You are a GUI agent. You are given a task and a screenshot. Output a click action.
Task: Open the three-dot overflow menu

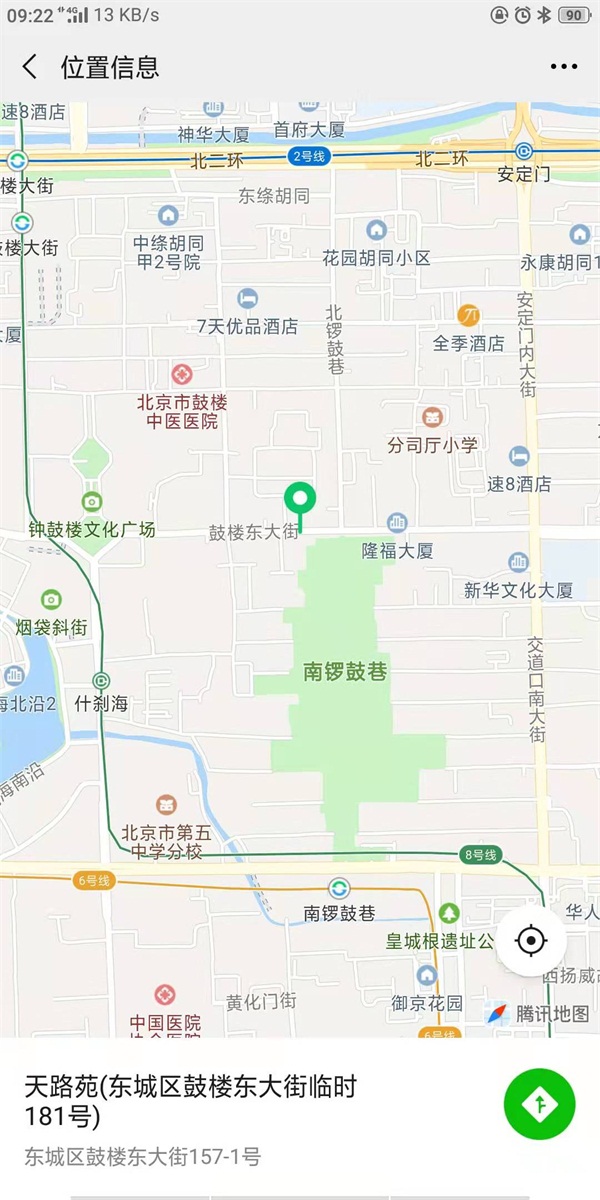click(x=564, y=67)
